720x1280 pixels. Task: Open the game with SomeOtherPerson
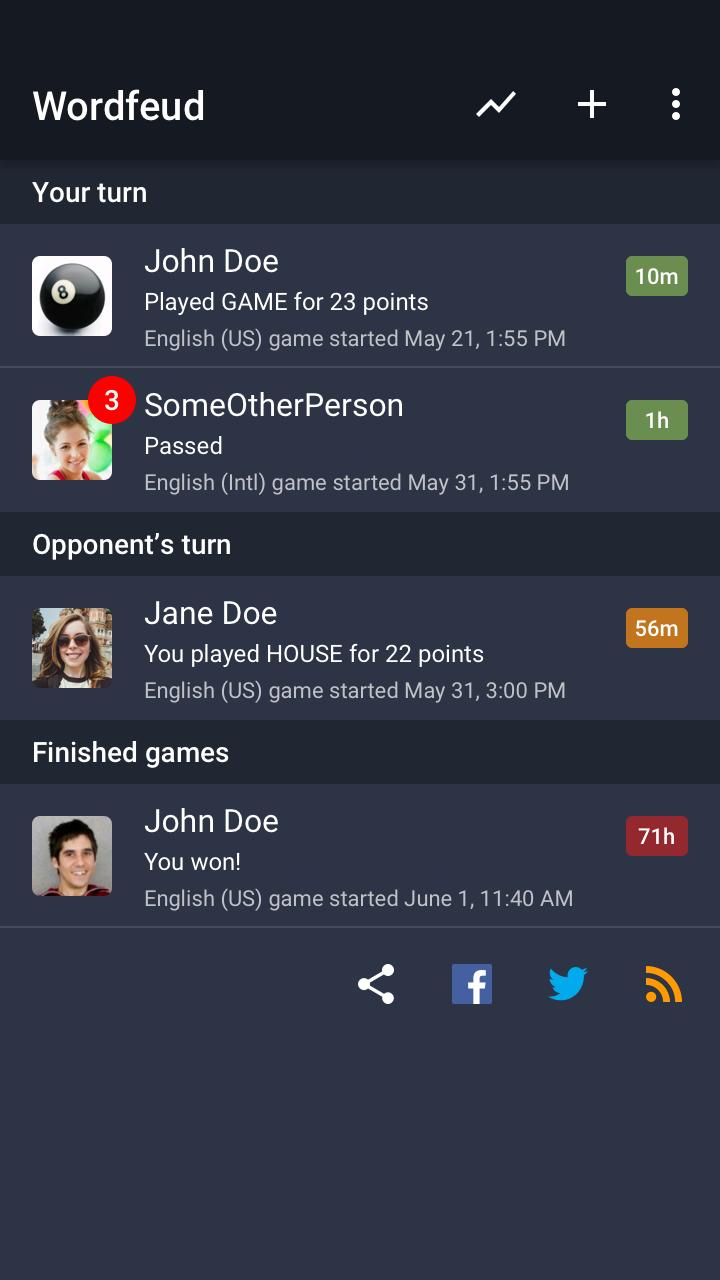click(360, 440)
